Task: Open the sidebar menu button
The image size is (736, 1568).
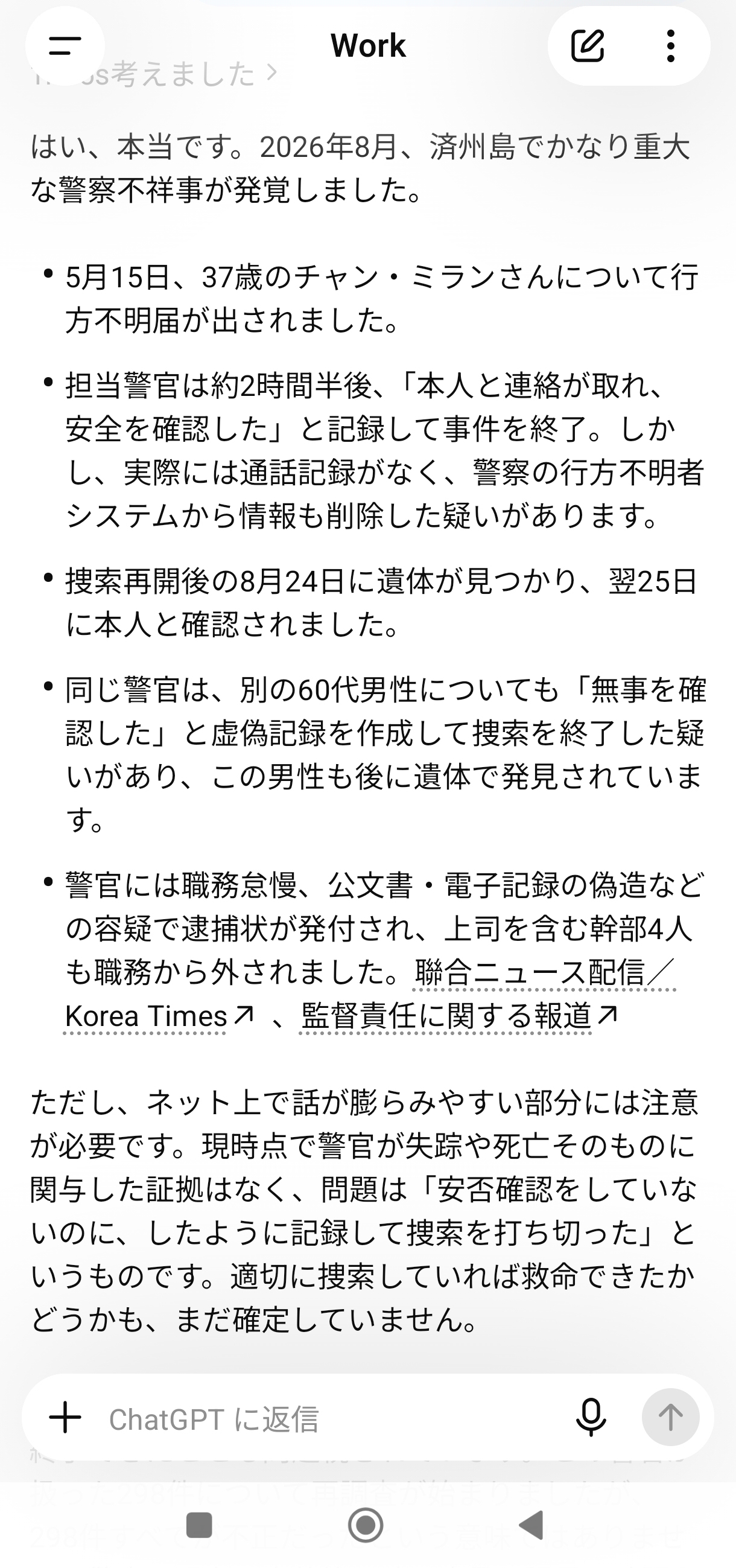Action: [65, 46]
